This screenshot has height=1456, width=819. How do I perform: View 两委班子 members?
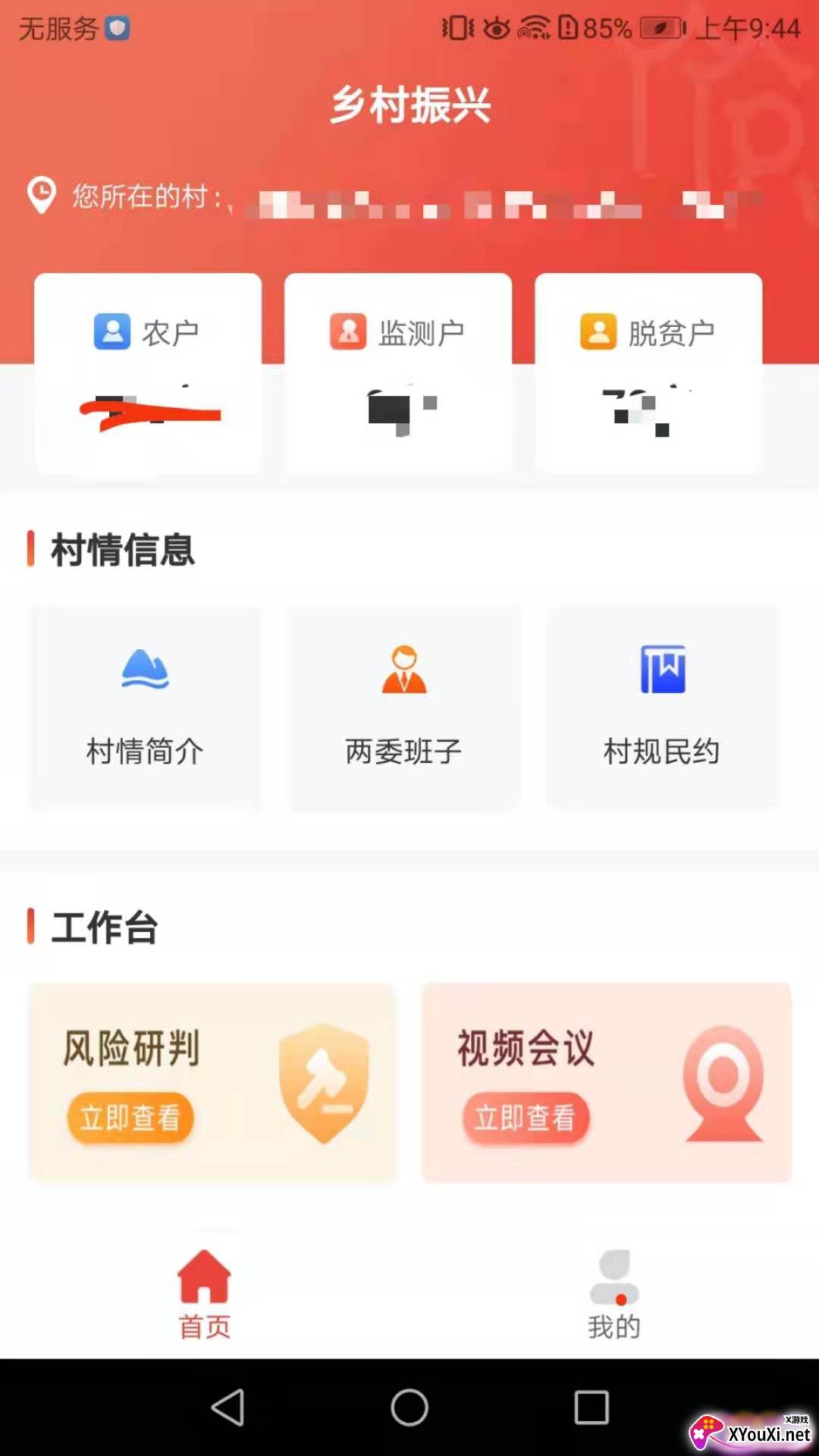[404, 708]
